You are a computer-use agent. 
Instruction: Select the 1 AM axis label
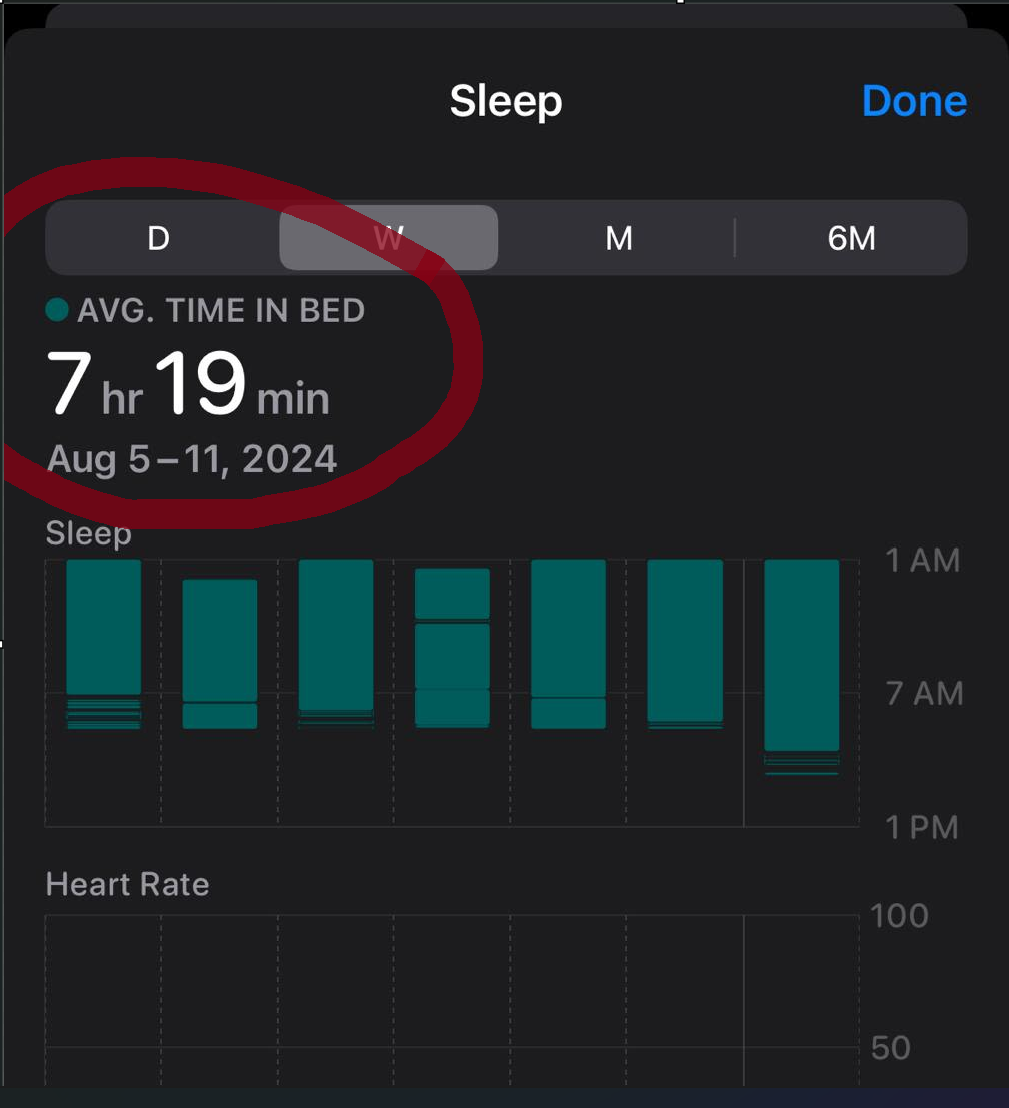click(x=922, y=561)
